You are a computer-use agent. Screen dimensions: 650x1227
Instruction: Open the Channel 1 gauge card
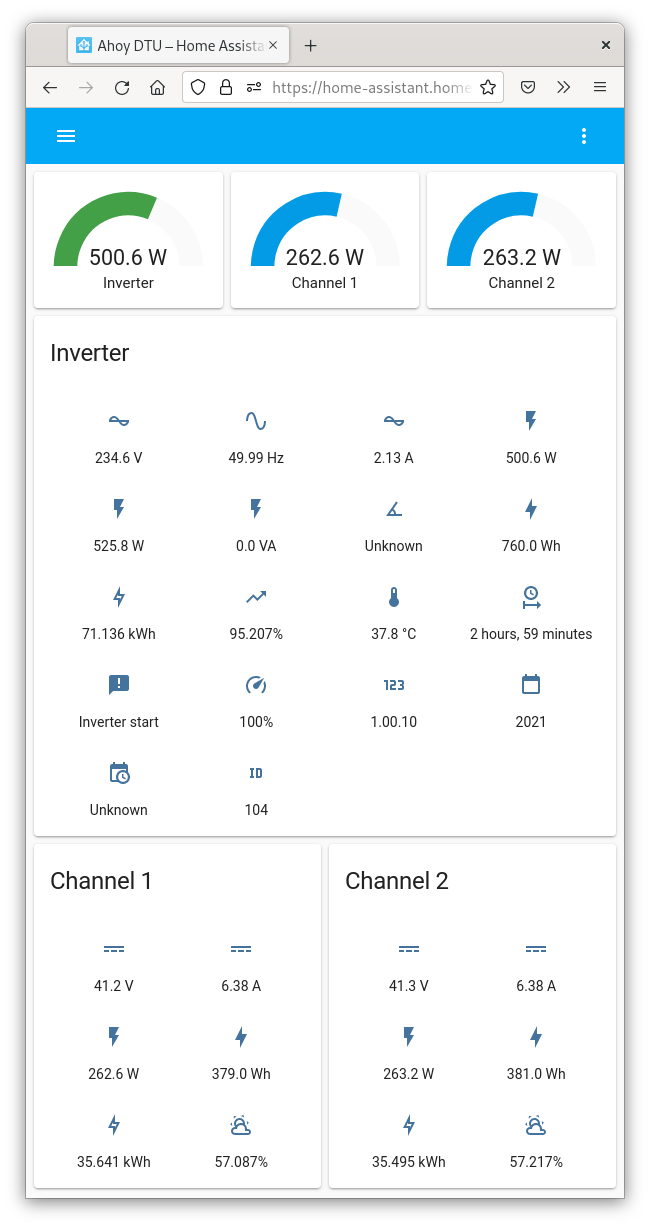(x=324, y=240)
